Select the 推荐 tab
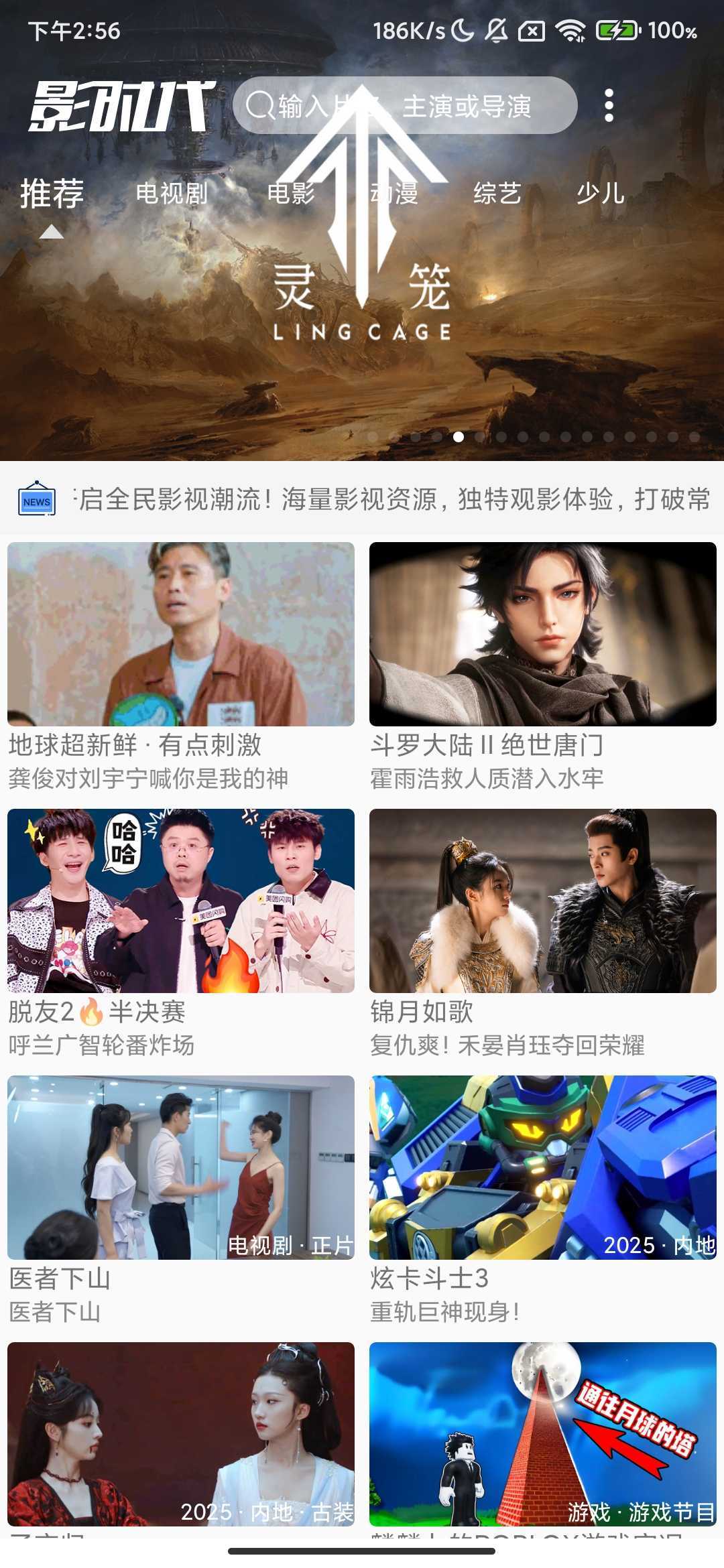 52,194
